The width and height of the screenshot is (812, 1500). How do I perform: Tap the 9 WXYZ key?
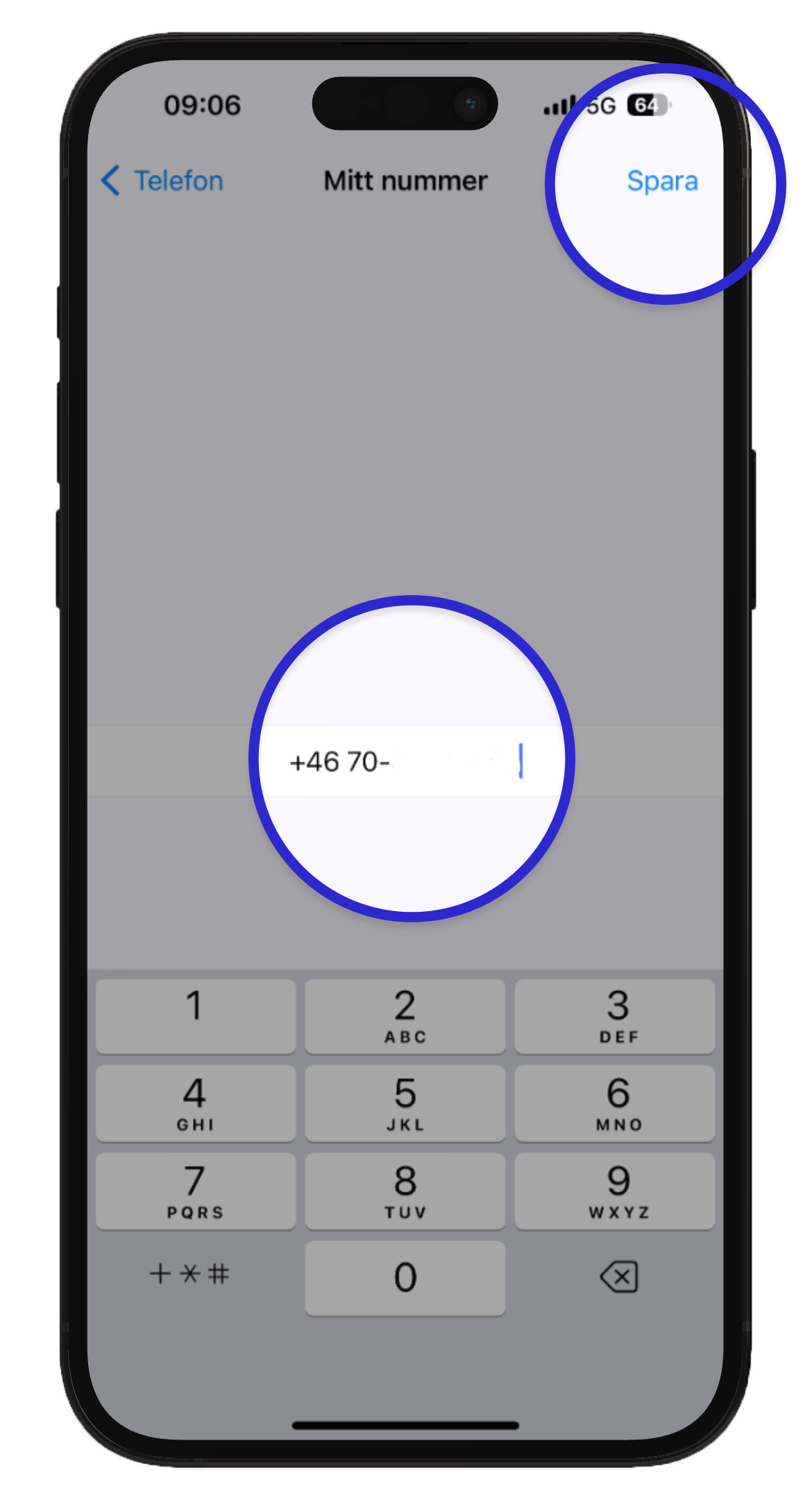pyautogui.click(x=615, y=1191)
